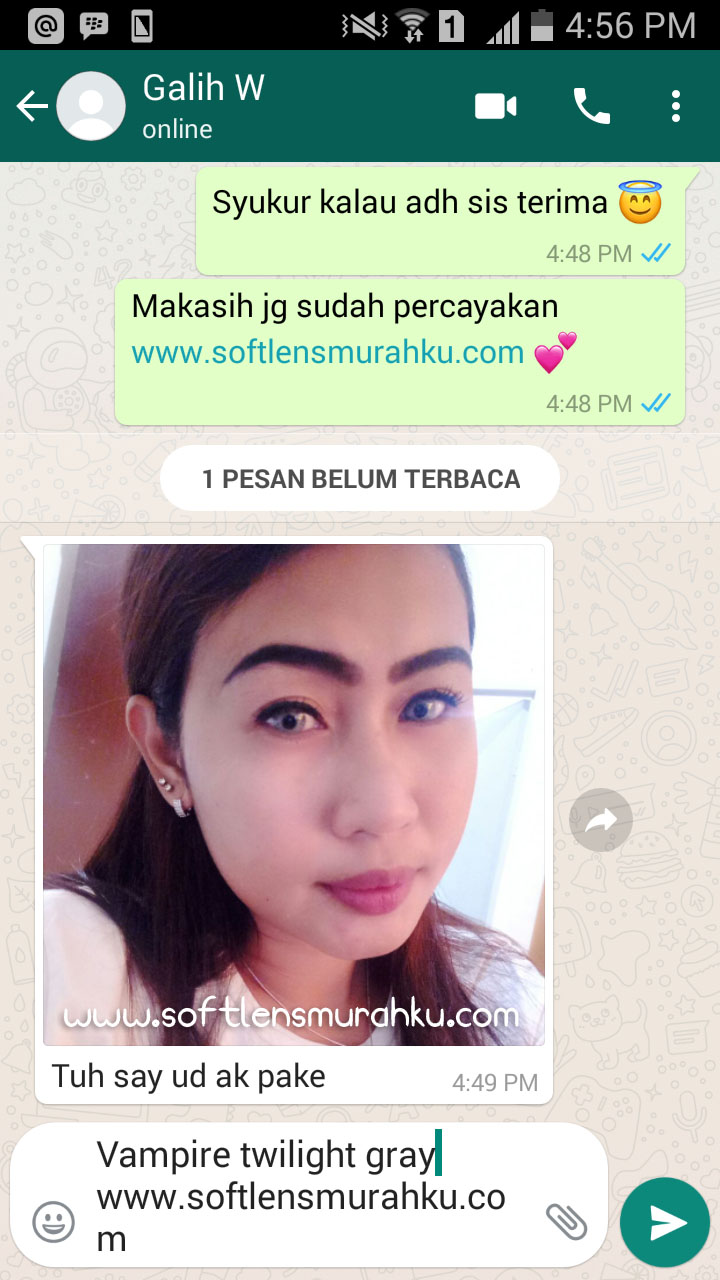
Task: Send the typed message
Action: tap(665, 1222)
